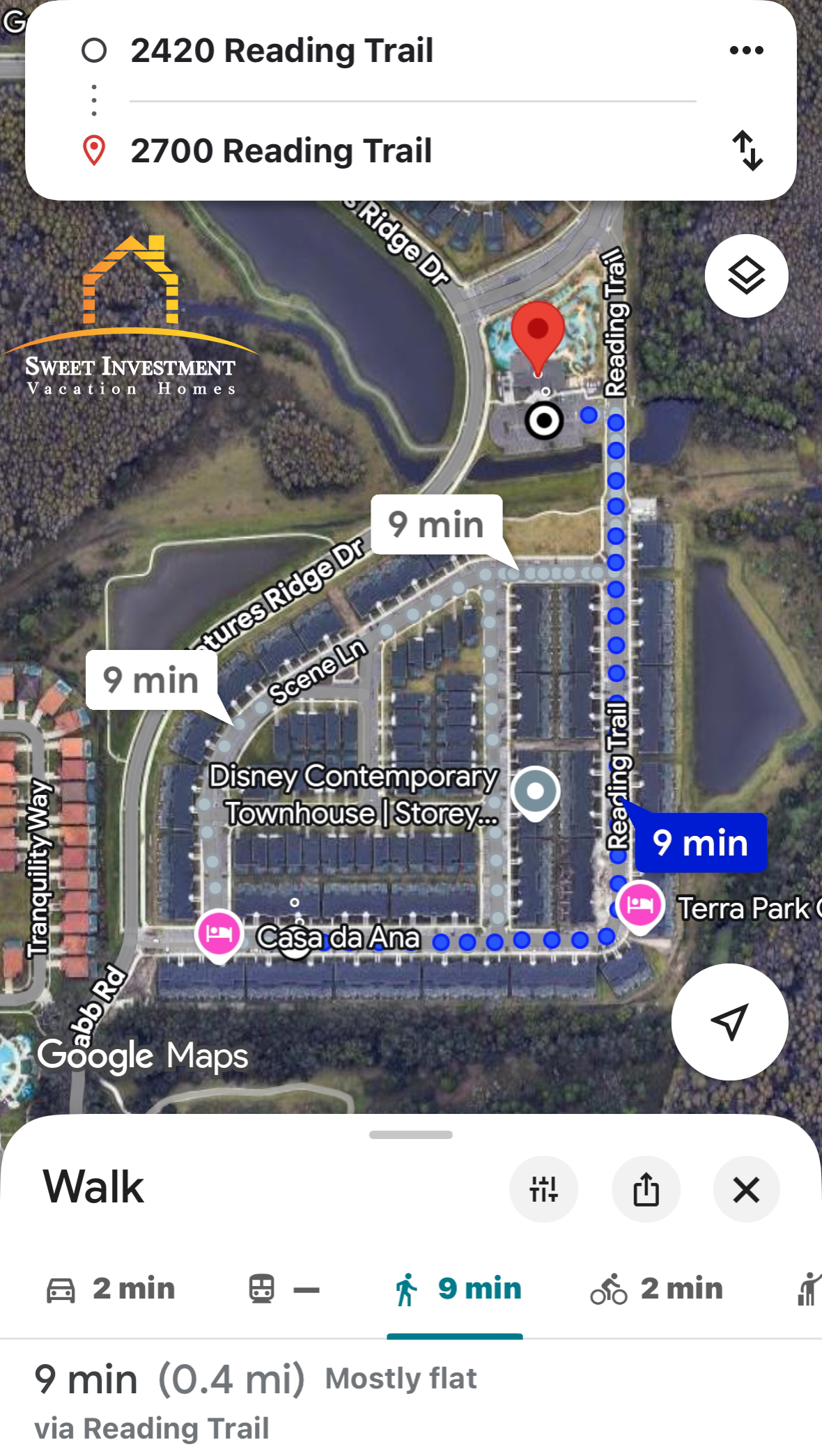
Task: Center map on my location
Action: 729,1021
